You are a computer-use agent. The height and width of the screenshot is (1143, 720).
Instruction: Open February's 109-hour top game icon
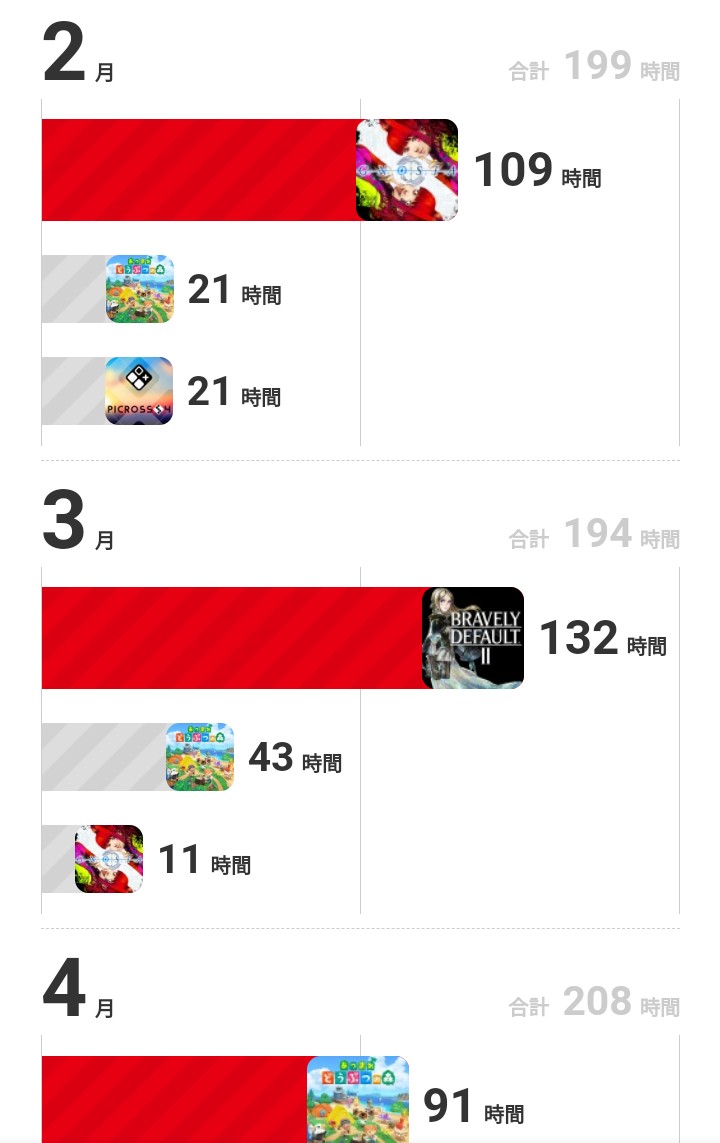[x=407, y=170]
